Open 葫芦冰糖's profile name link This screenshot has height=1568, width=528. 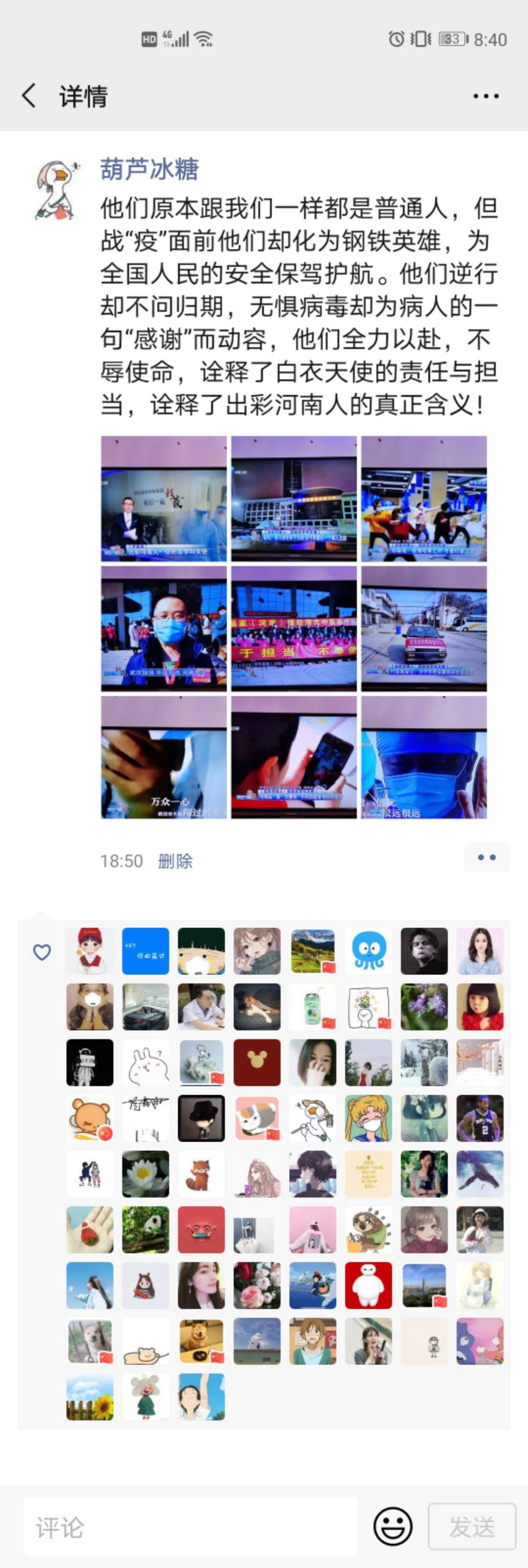(x=149, y=169)
